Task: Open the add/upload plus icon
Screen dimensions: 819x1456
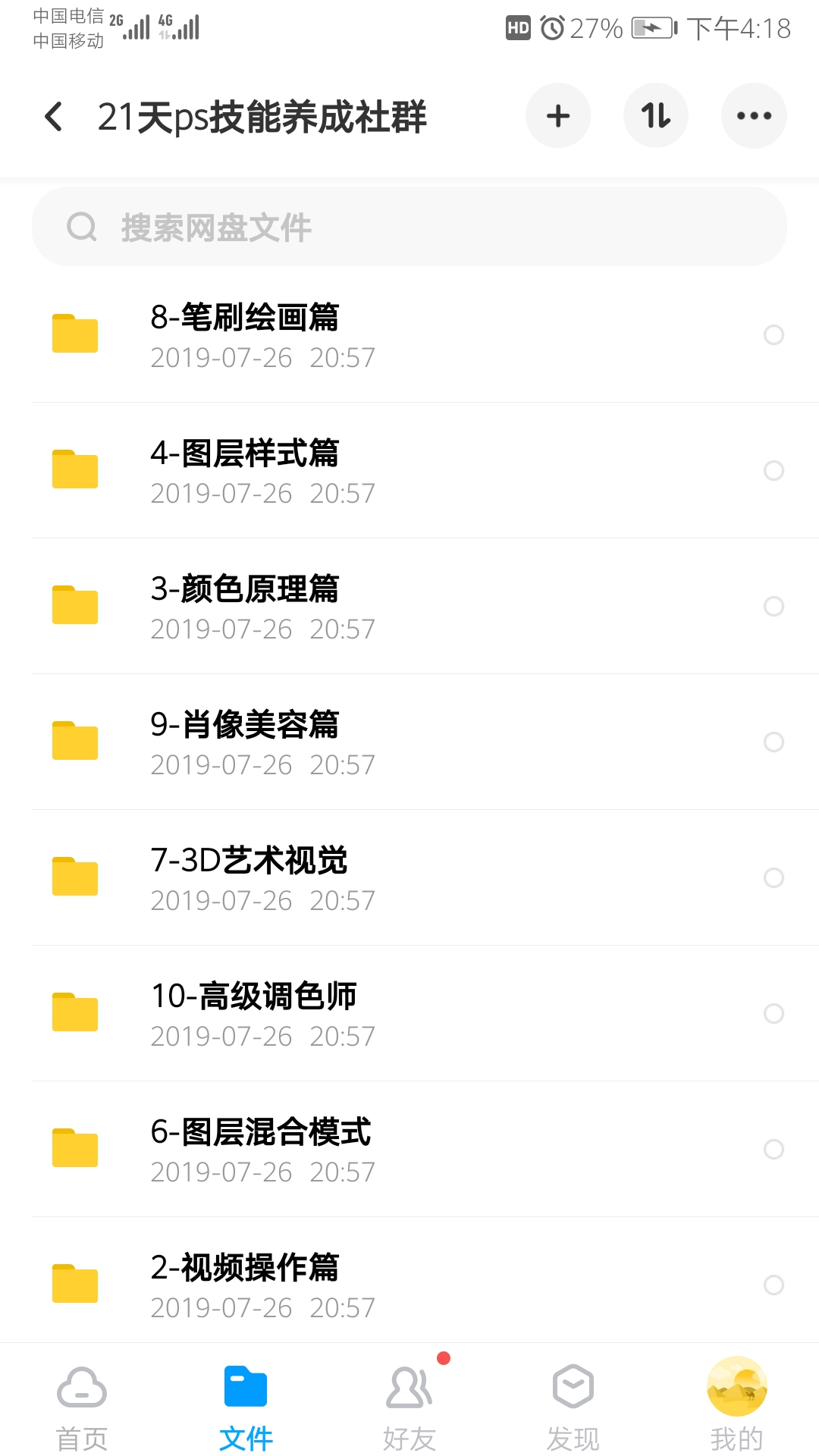Action: pyautogui.click(x=558, y=115)
